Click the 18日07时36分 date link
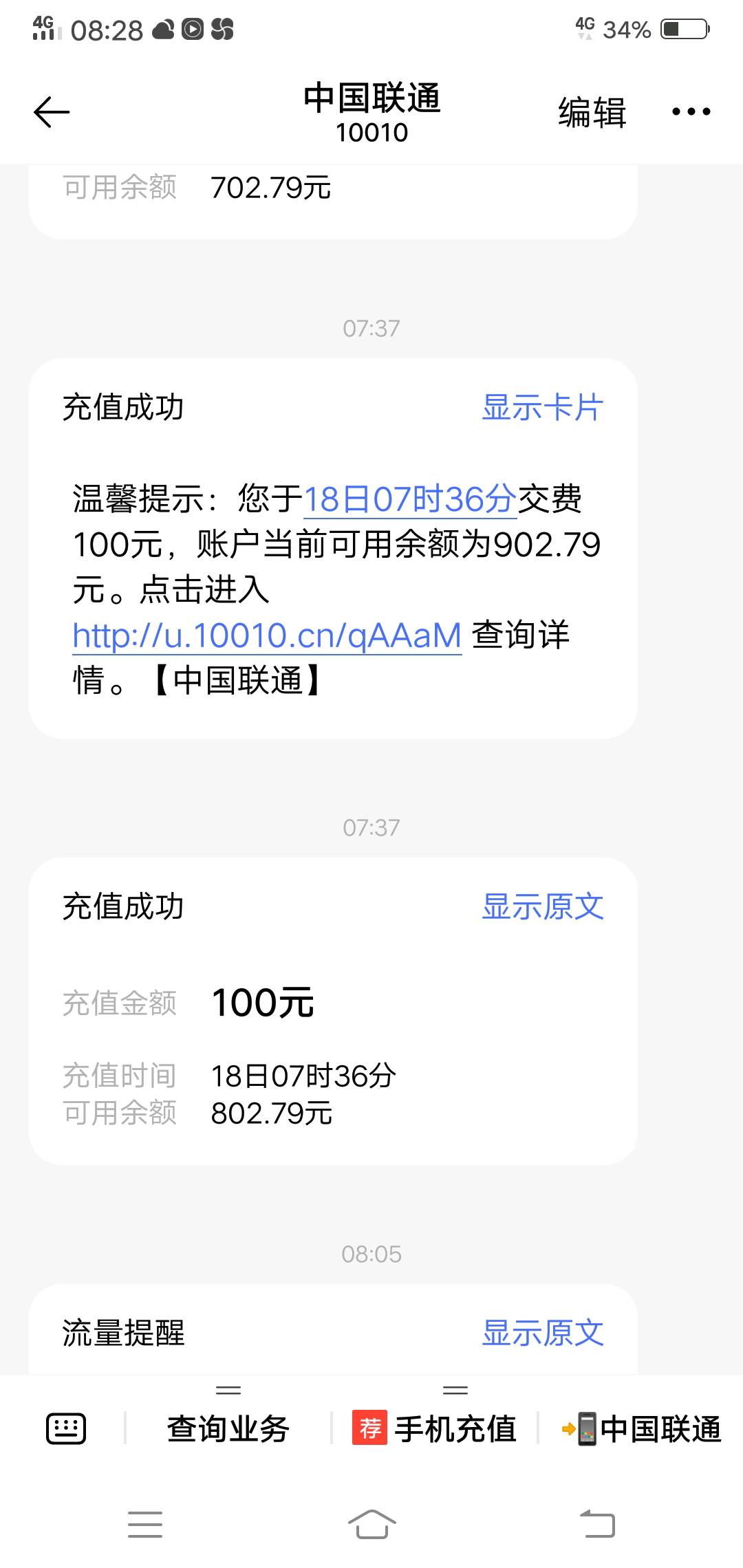743x1568 pixels. 409,501
